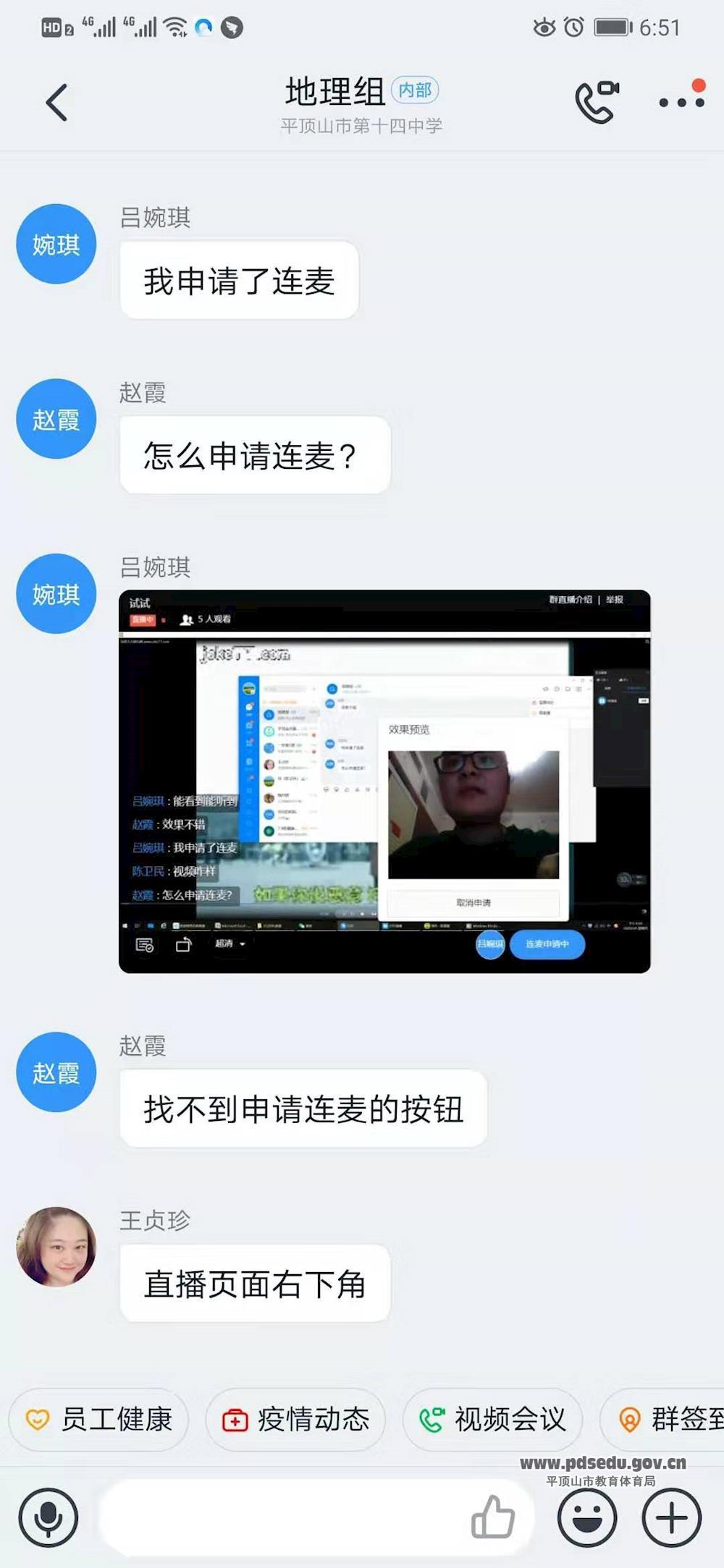Open the emoji picker

(x=587, y=1517)
